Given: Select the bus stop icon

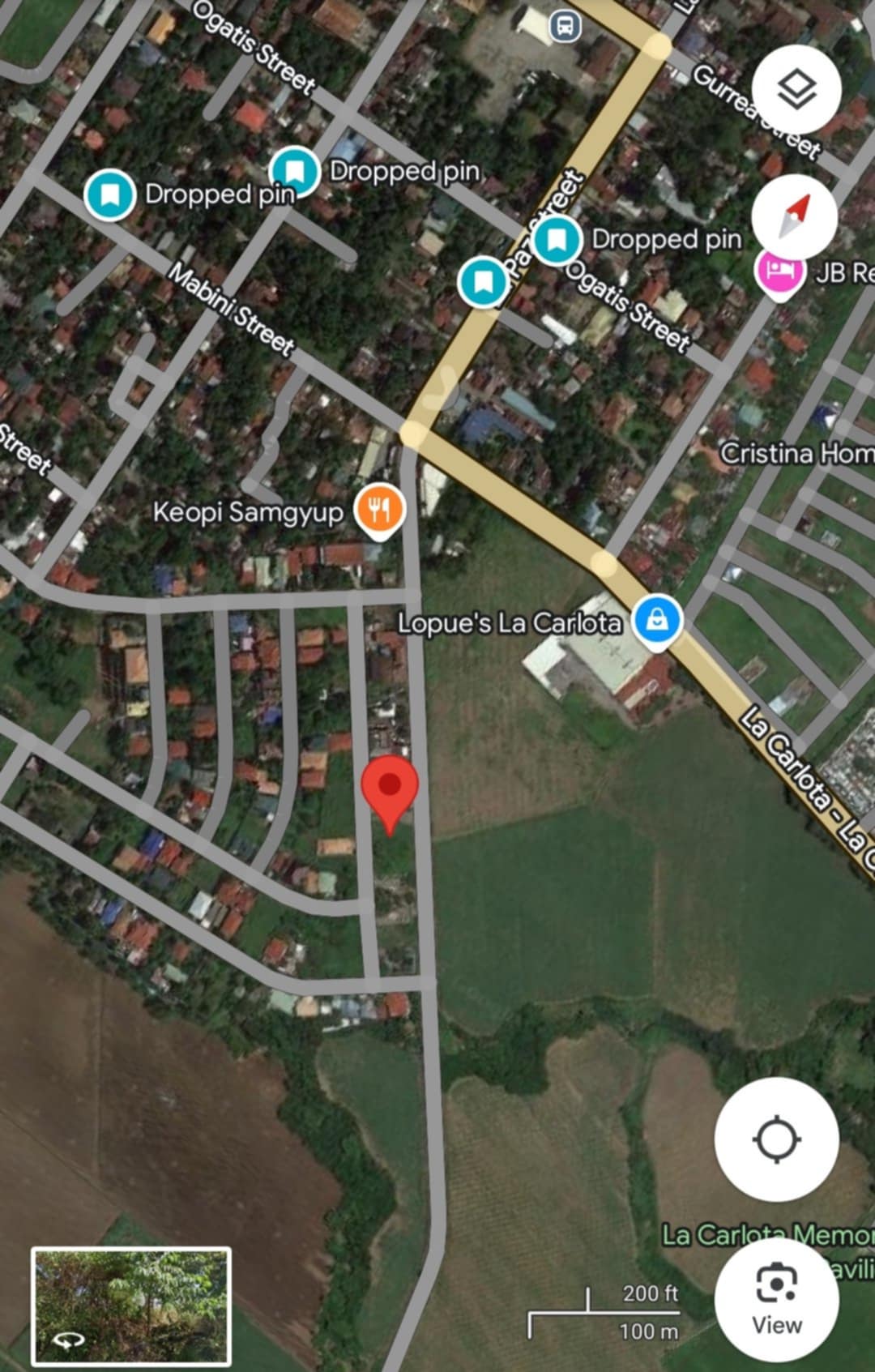Looking at the screenshot, I should point(565,26).
